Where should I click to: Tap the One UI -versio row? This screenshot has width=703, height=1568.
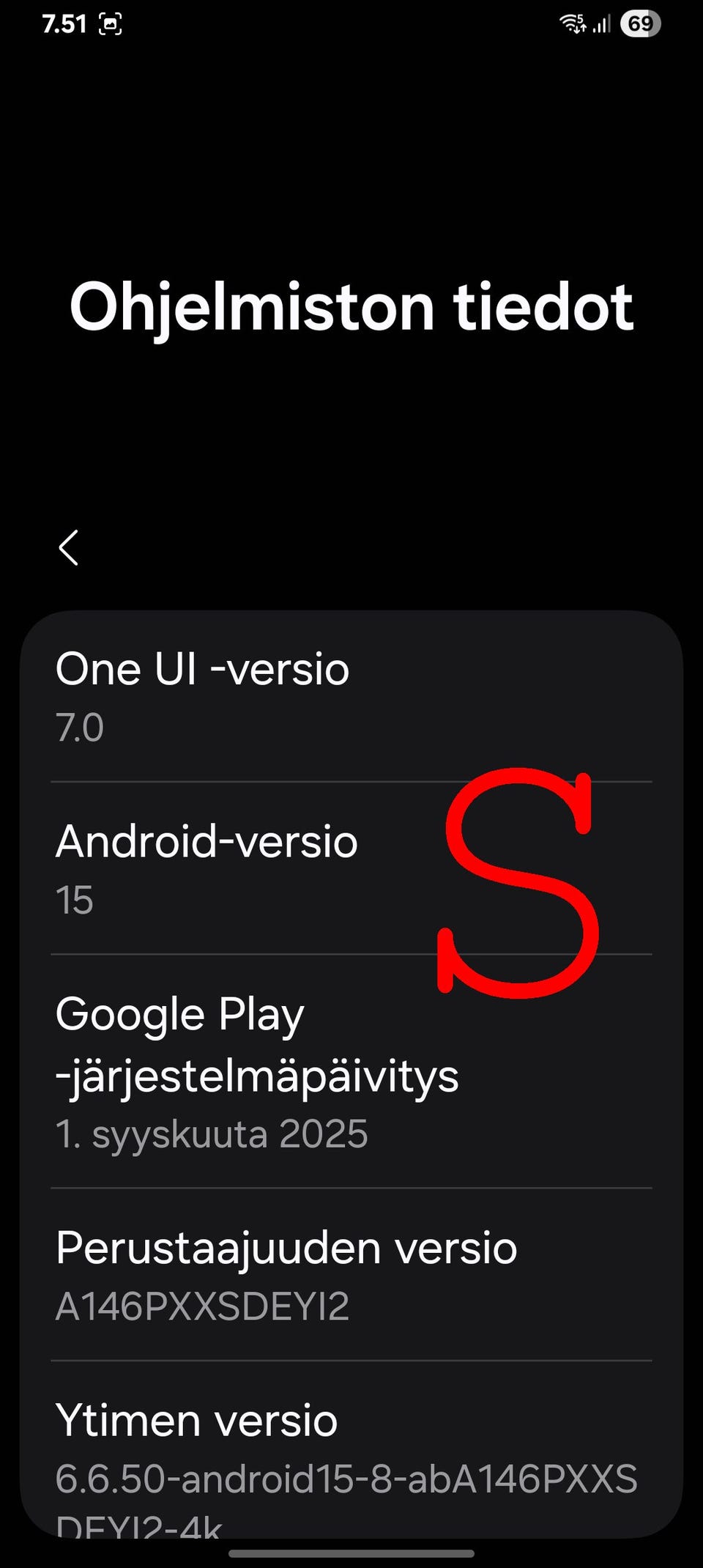click(351, 696)
